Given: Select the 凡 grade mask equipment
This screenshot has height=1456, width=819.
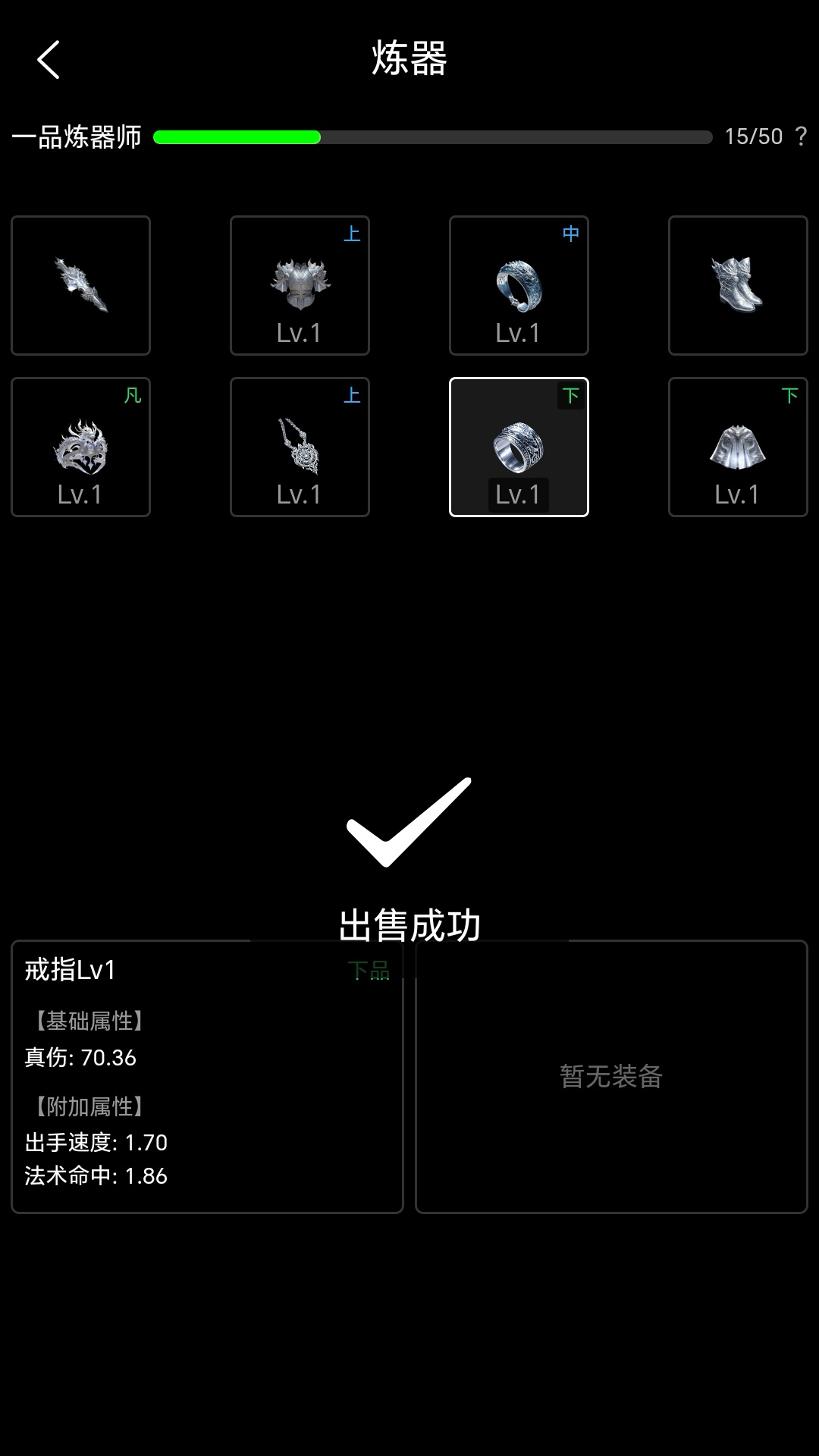Looking at the screenshot, I should click(80, 447).
